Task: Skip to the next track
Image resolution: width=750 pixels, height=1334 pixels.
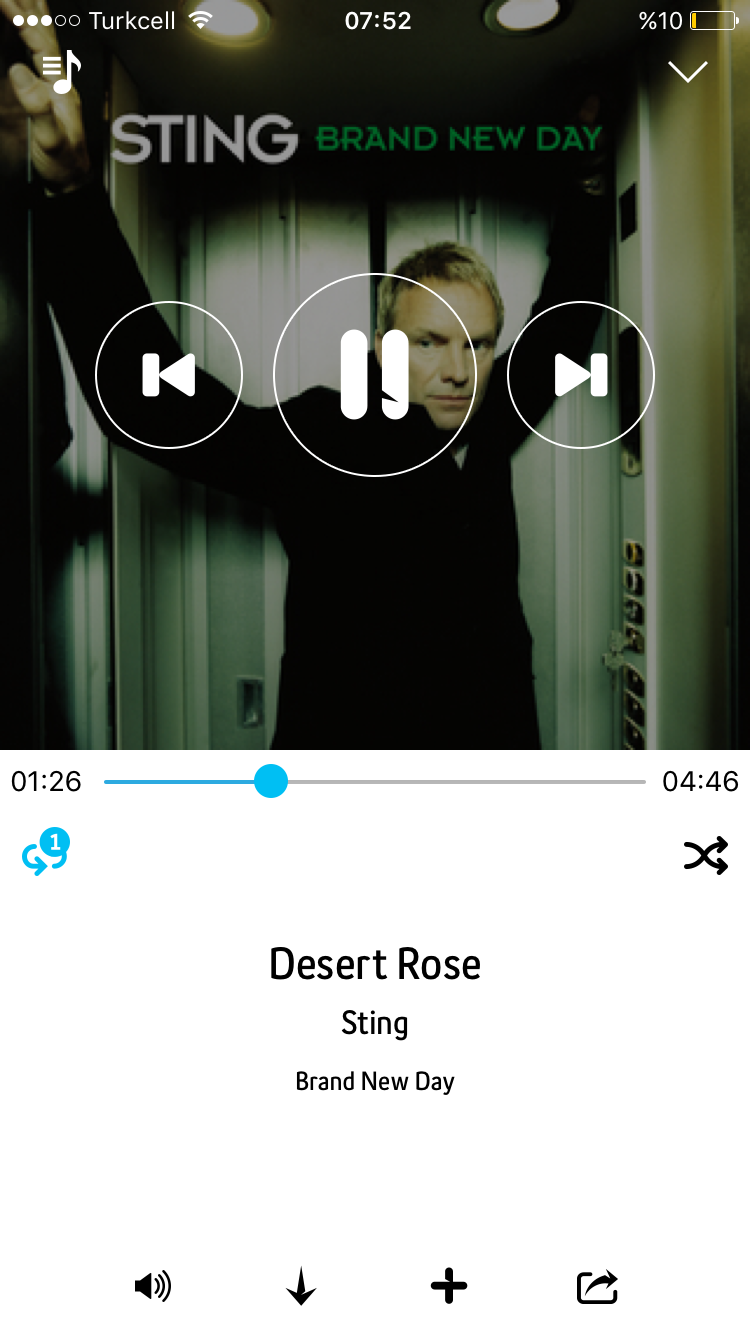Action: point(581,375)
